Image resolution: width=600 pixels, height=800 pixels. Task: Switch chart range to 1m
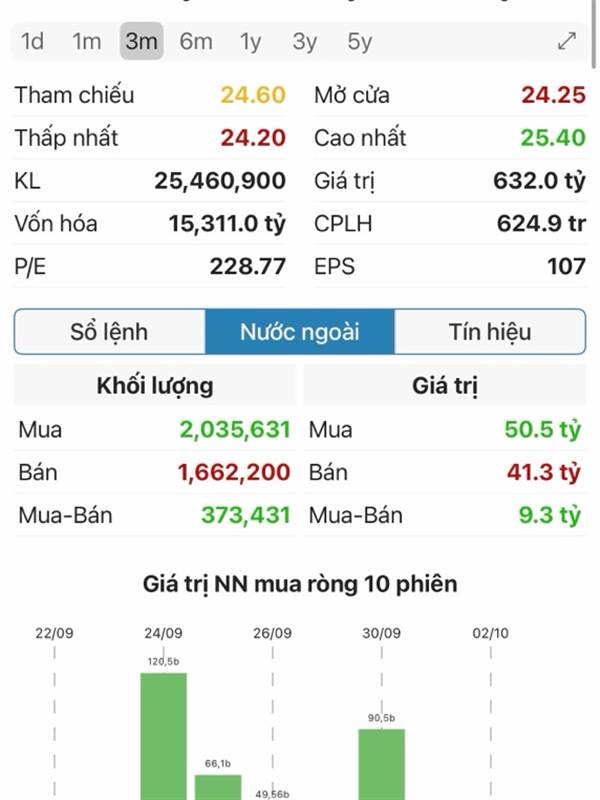tap(87, 41)
